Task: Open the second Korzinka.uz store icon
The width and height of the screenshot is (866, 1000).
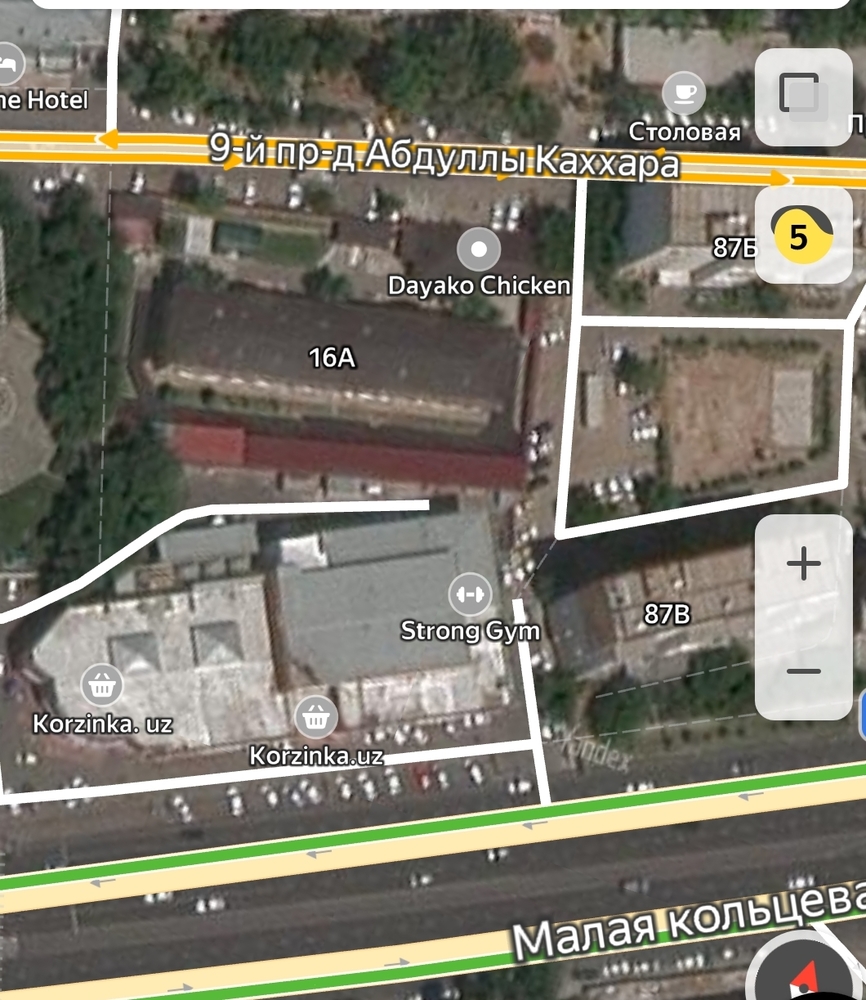Action: pos(316,718)
